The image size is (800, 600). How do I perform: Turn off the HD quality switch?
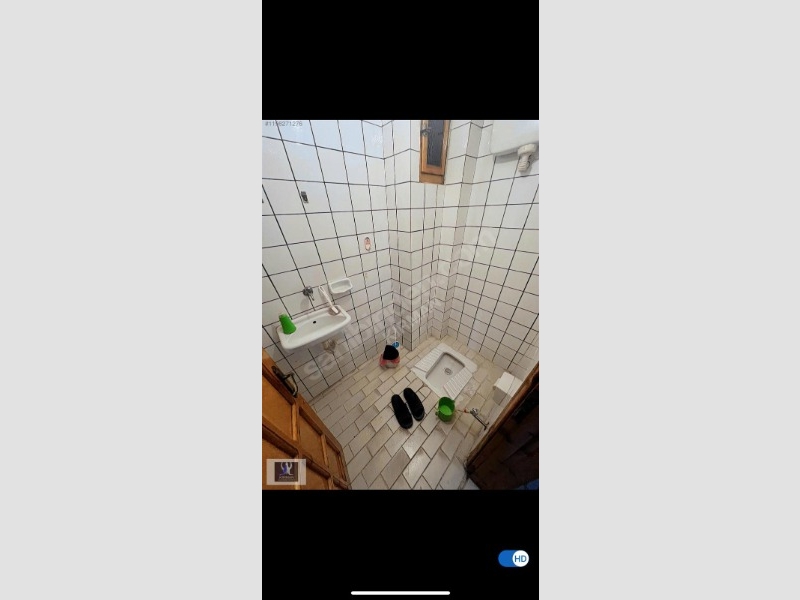(513, 558)
